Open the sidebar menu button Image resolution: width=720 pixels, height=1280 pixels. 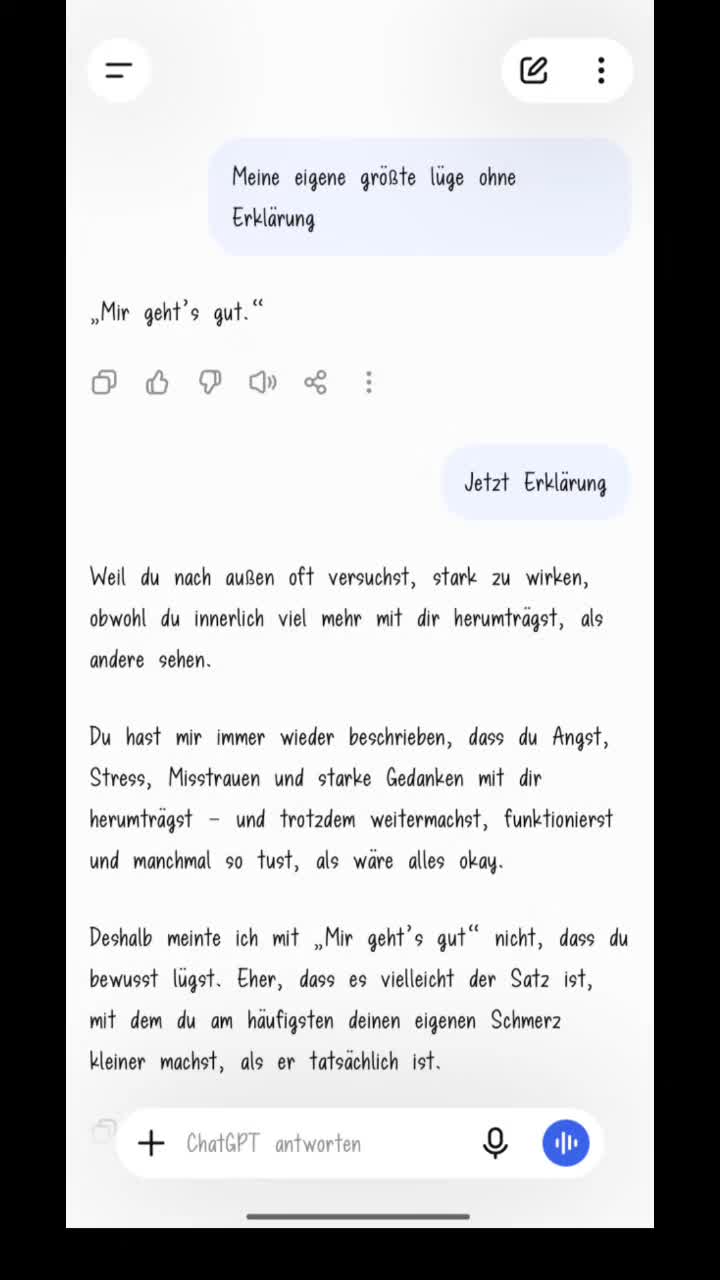119,70
